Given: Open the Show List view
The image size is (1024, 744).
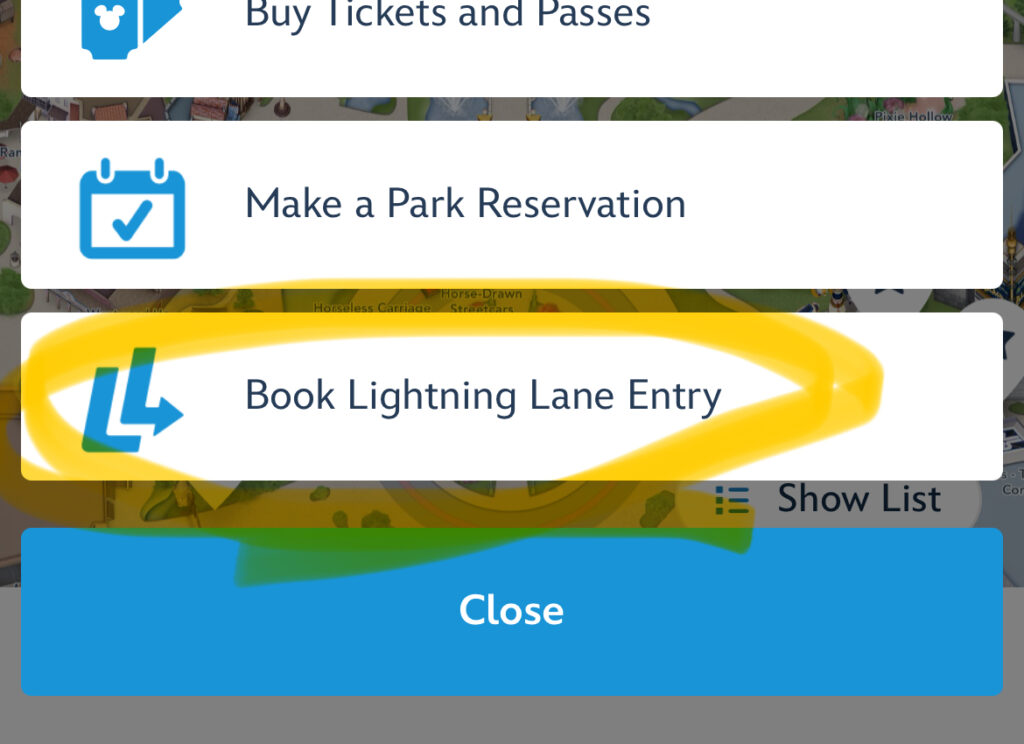Looking at the screenshot, I should pos(830,499).
